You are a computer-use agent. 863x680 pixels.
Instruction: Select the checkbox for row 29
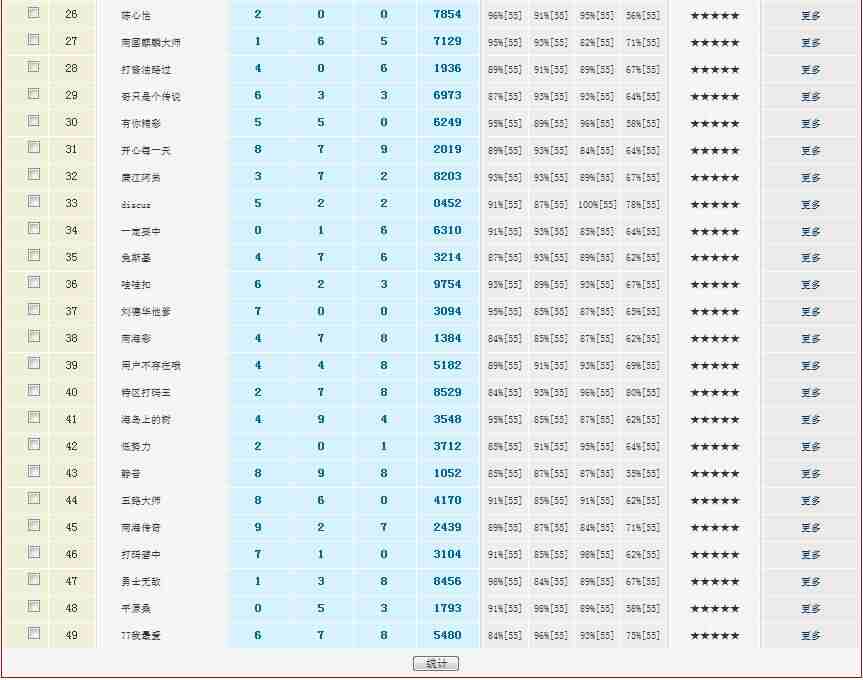34,94
